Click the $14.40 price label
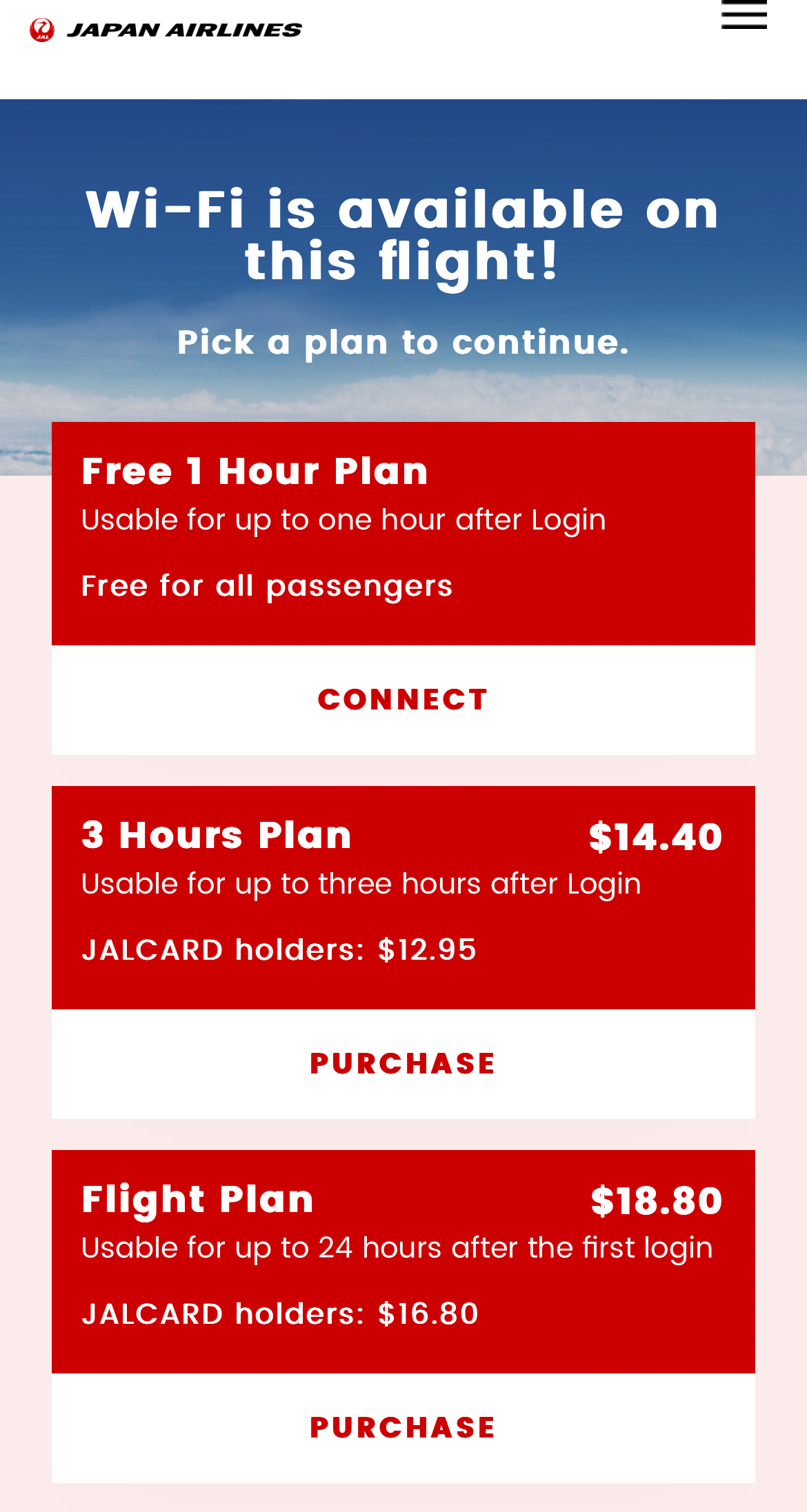The height and width of the screenshot is (1512, 807). point(655,836)
